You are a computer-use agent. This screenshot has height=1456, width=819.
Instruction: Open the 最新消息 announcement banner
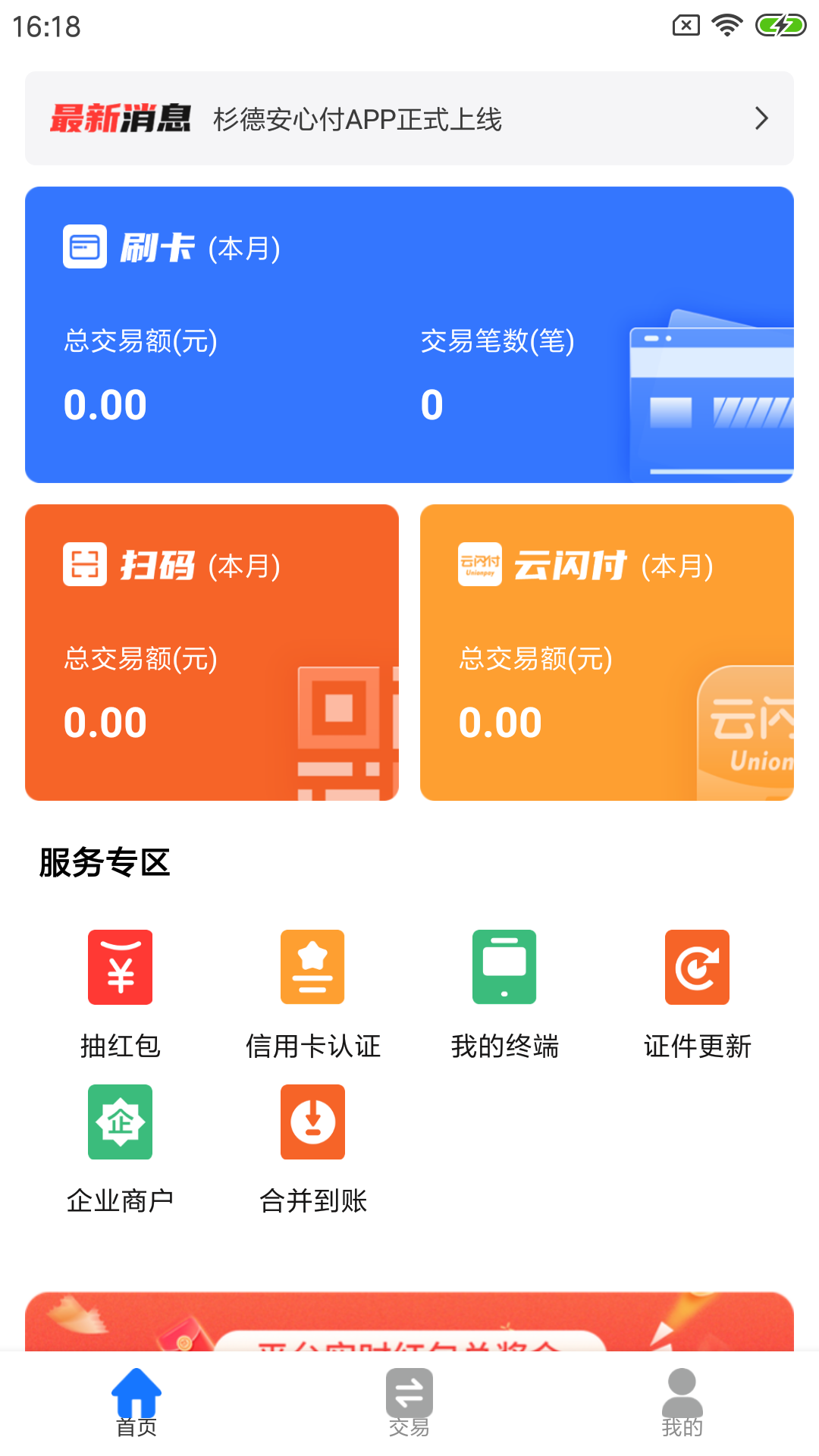pyautogui.click(x=409, y=118)
